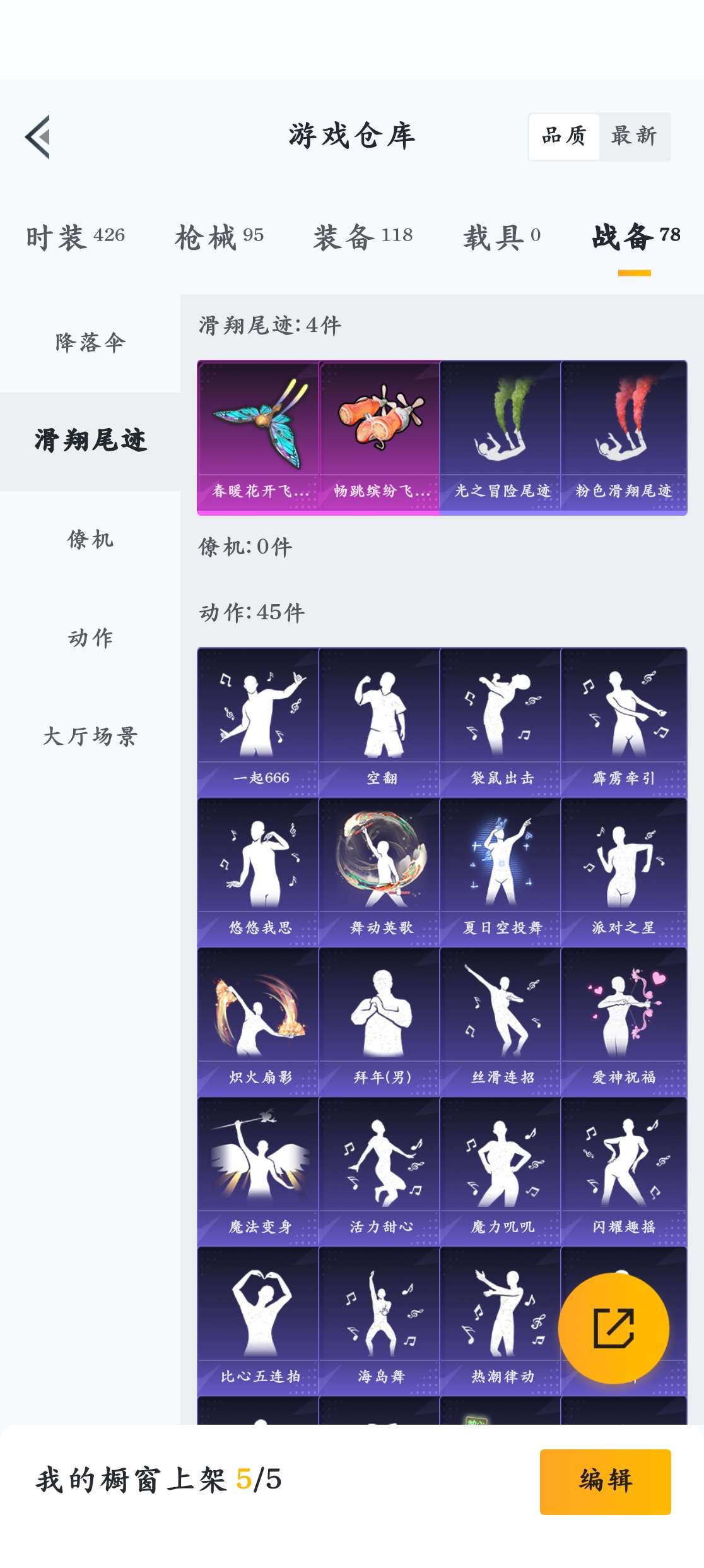Select 动作 in the side menu
The width and height of the screenshot is (704, 1568).
click(x=90, y=638)
